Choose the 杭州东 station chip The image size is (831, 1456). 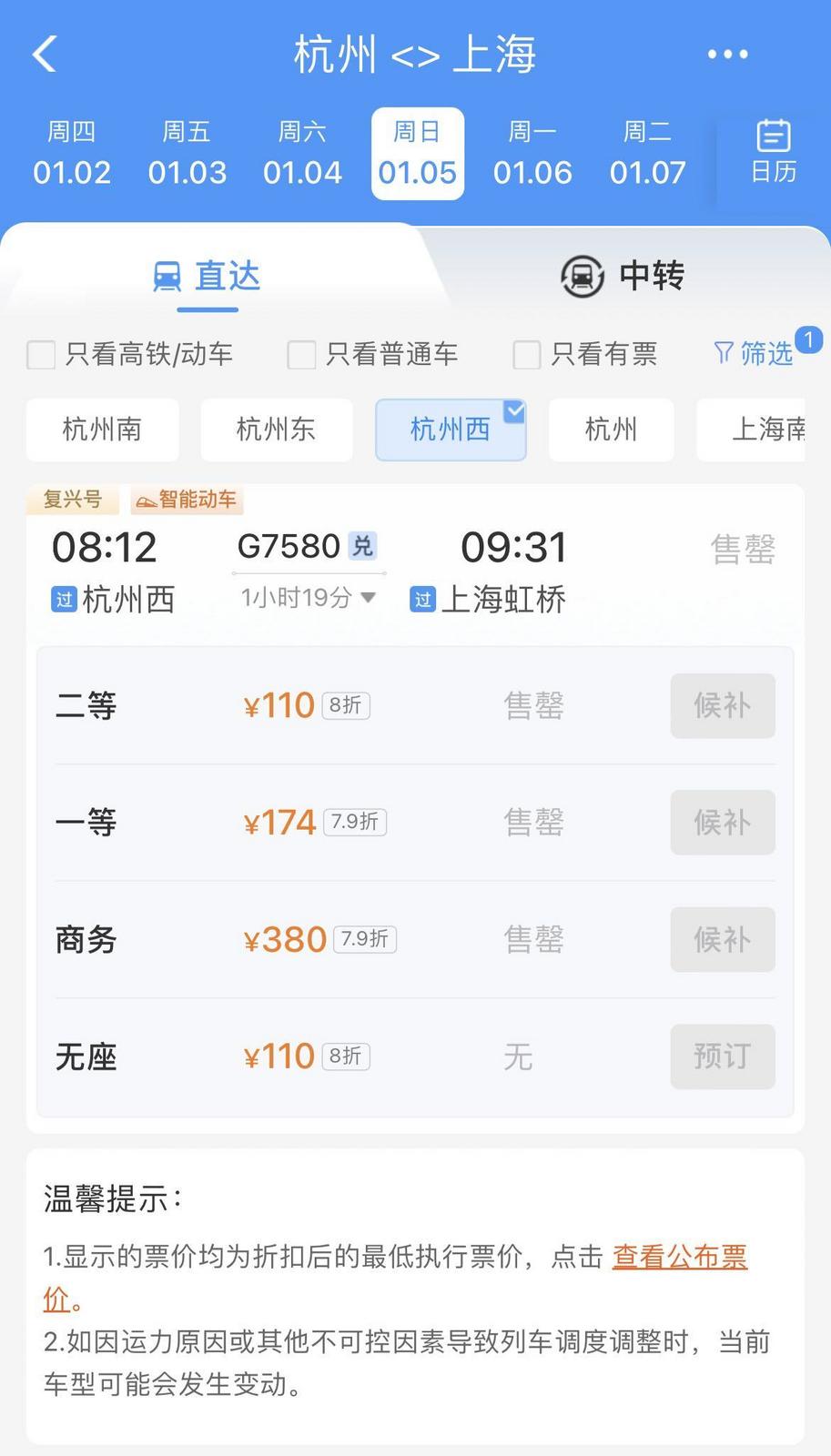(x=276, y=430)
